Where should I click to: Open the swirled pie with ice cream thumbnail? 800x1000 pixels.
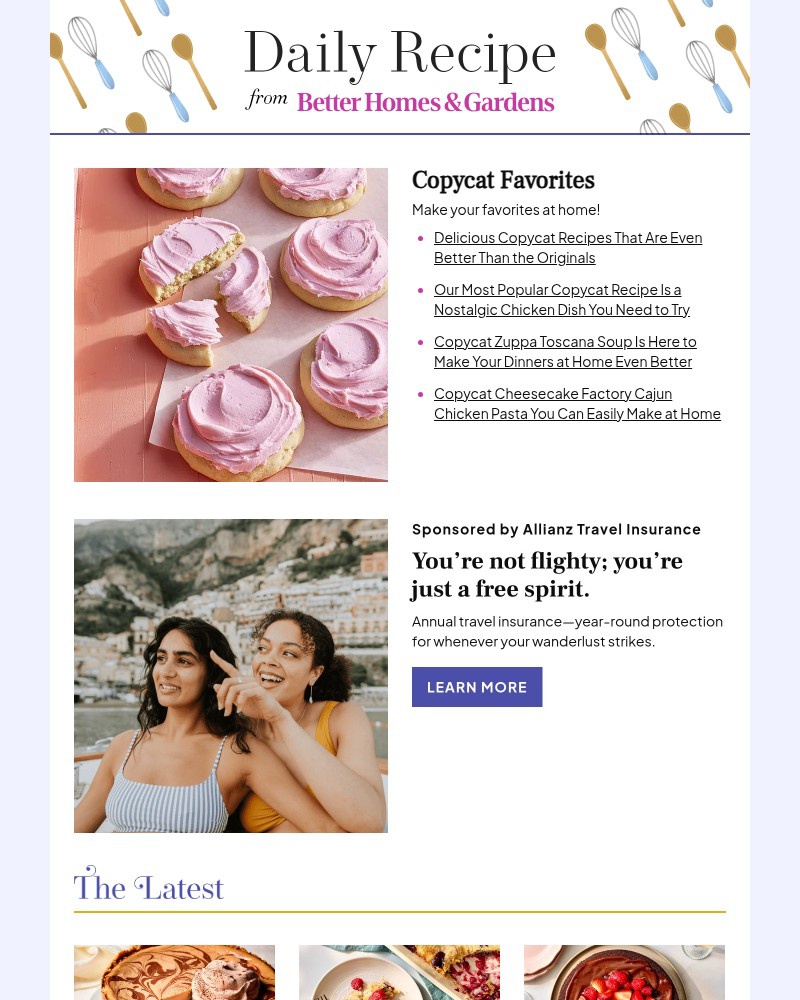point(174,972)
